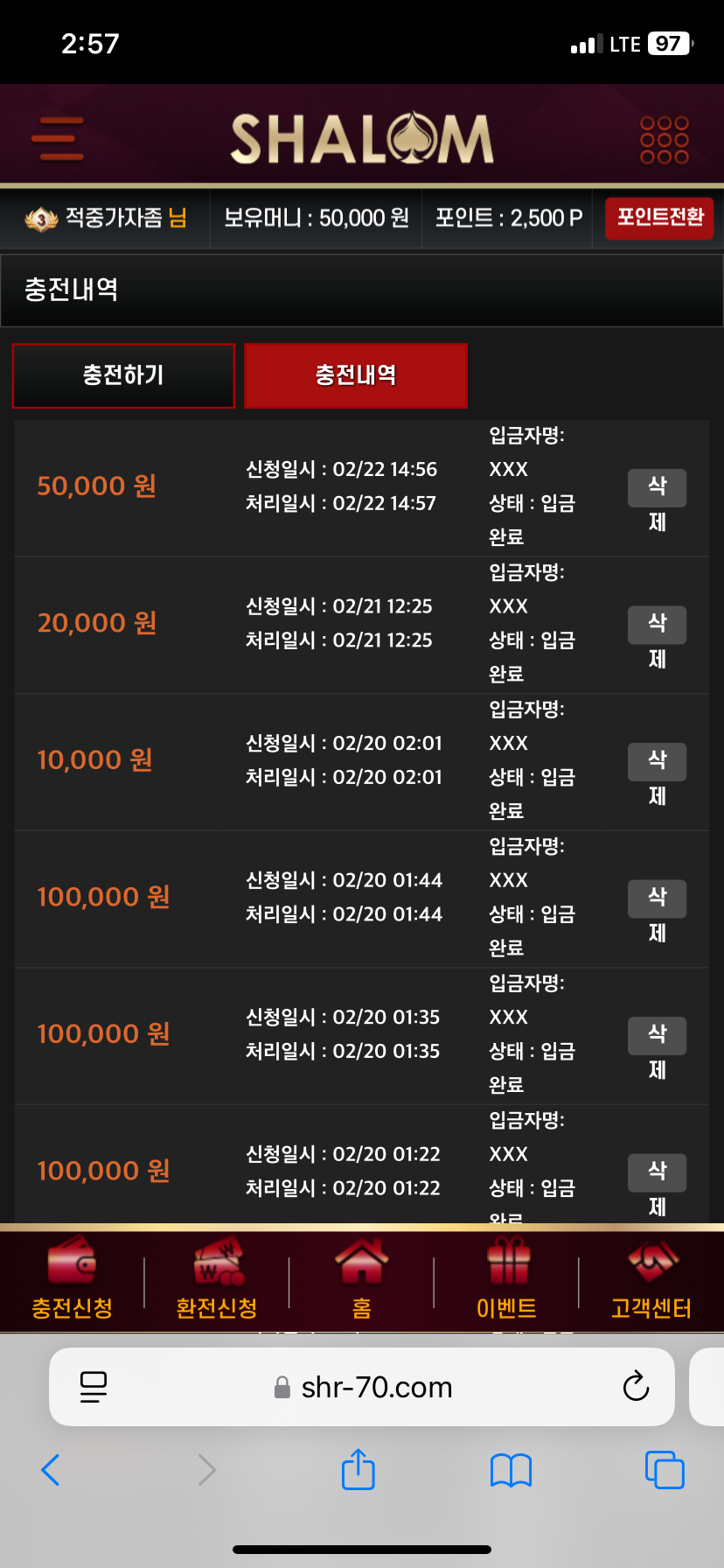Switch to the 충전하기 tab

(x=123, y=375)
